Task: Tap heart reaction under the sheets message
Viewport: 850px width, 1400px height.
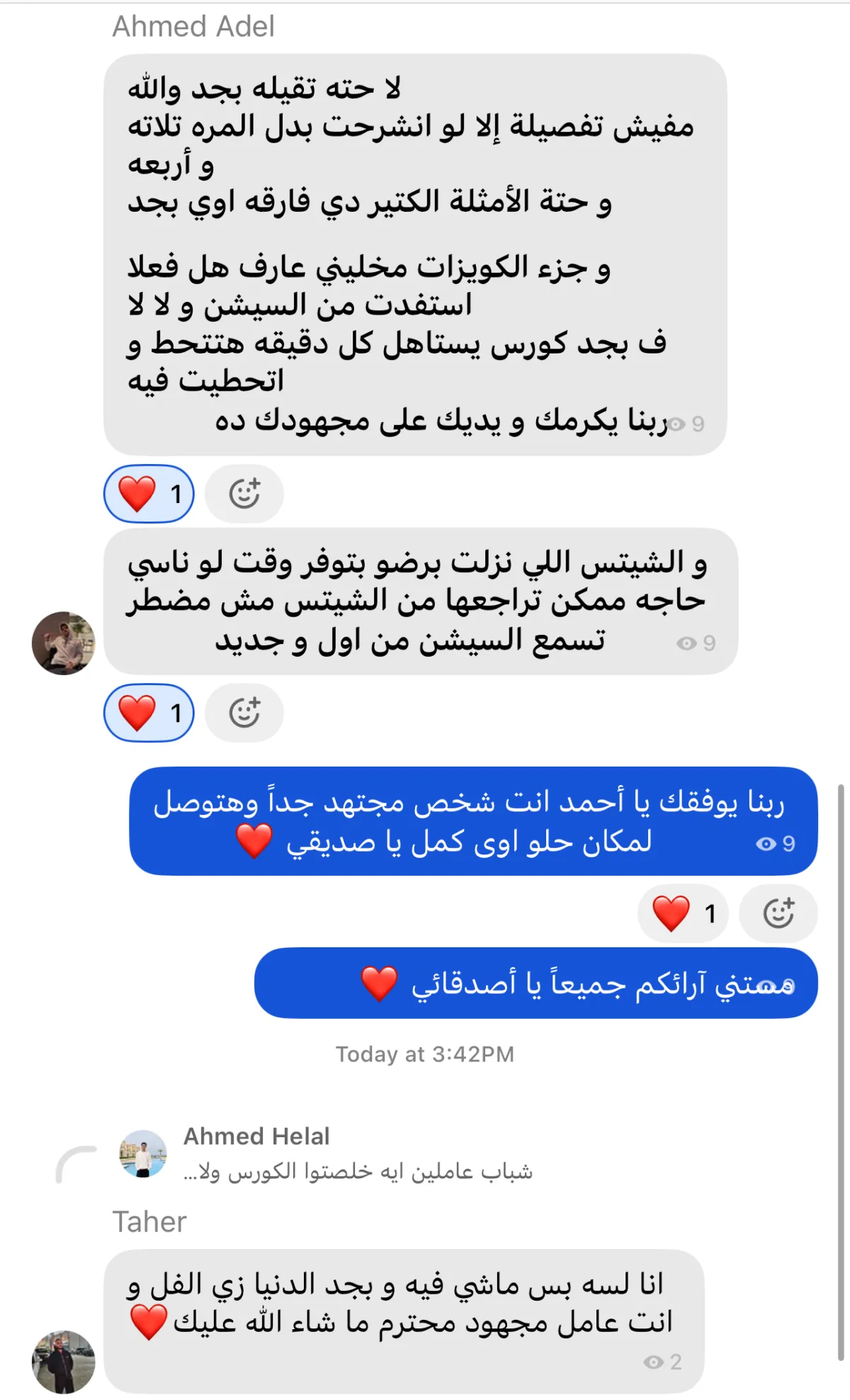Action: (149, 713)
